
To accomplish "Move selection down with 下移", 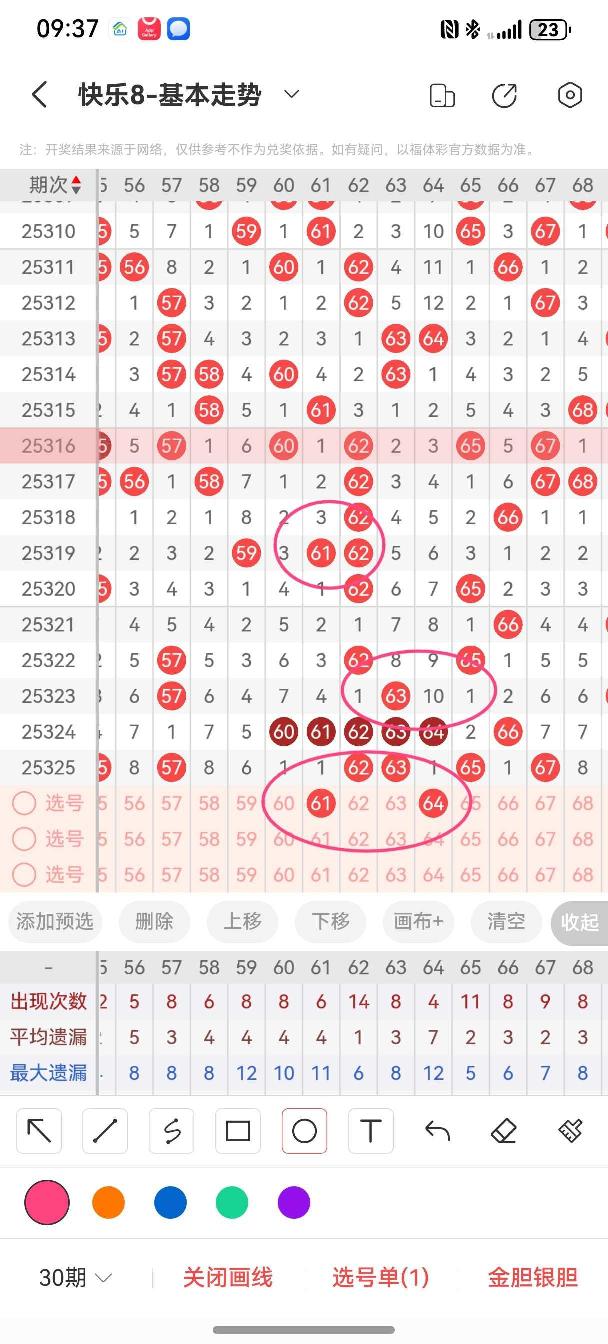I will [x=330, y=921].
